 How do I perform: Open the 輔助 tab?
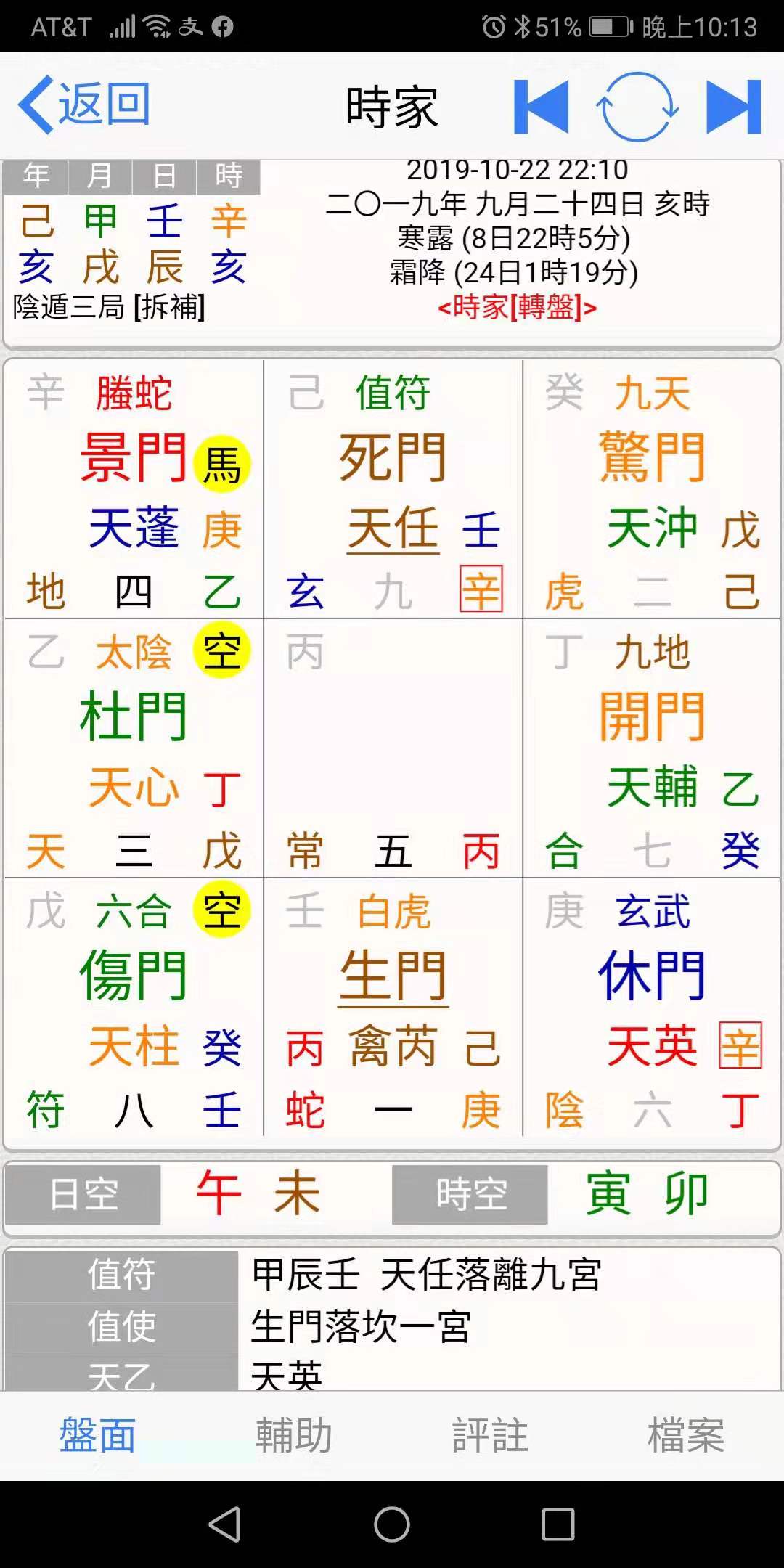pos(294,1436)
